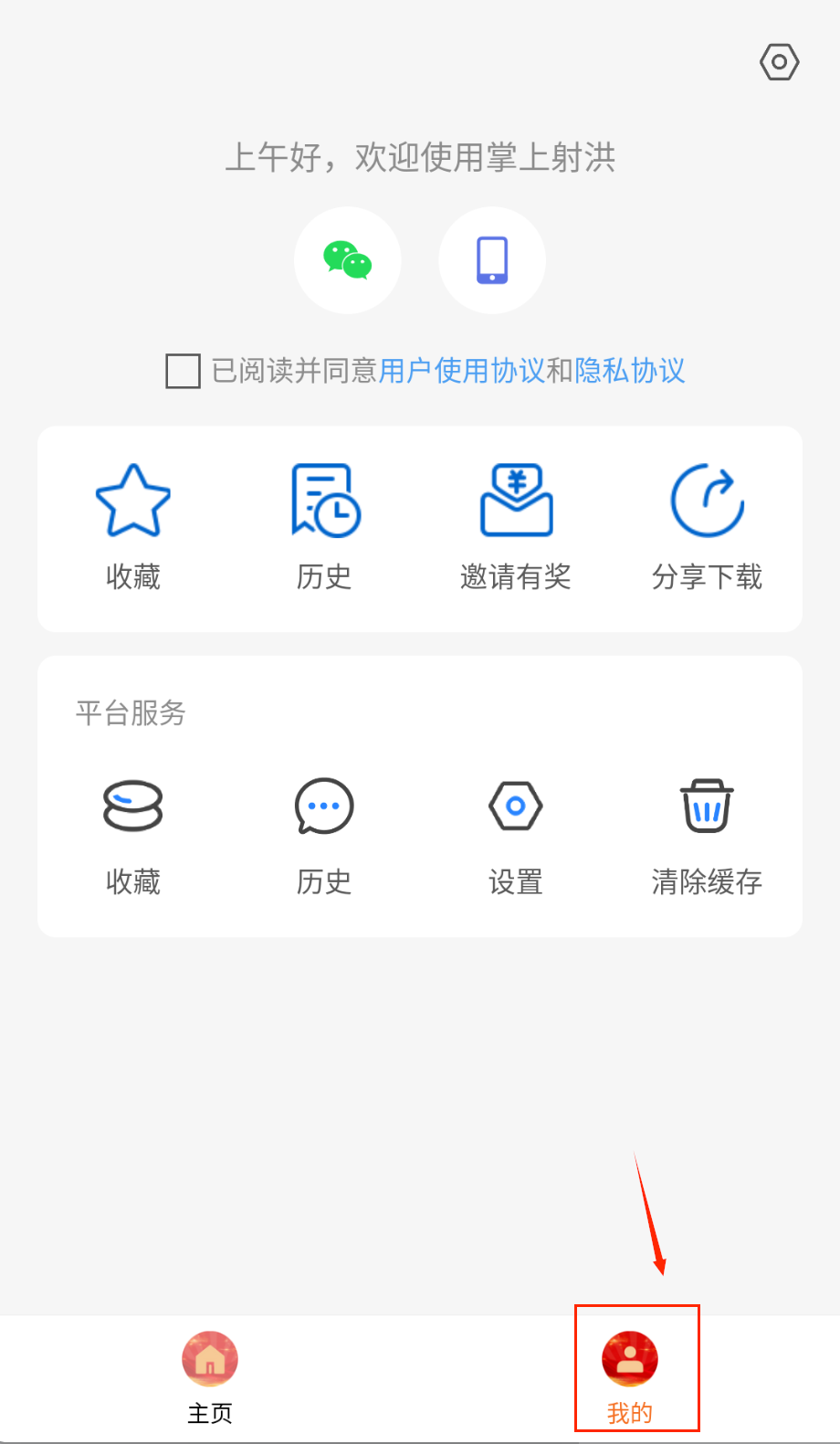View 历史 with the clock icon
The width and height of the screenshot is (840, 1444).
click(x=325, y=525)
